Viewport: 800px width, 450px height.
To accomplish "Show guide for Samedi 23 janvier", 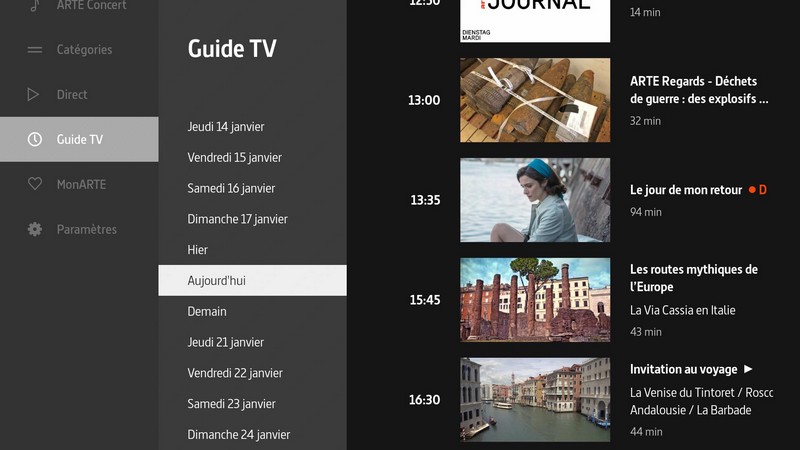I will click(x=231, y=404).
